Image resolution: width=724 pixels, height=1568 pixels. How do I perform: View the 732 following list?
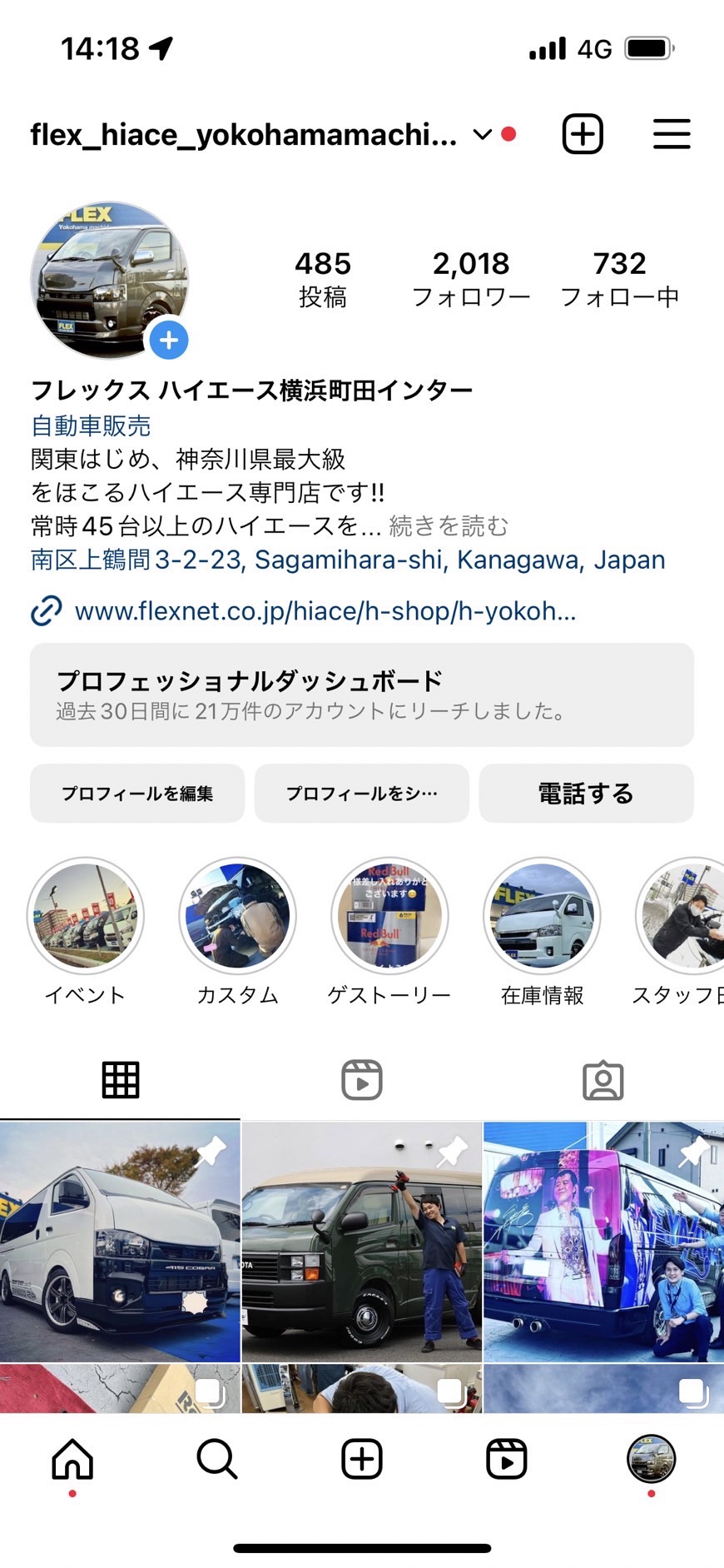click(x=619, y=279)
